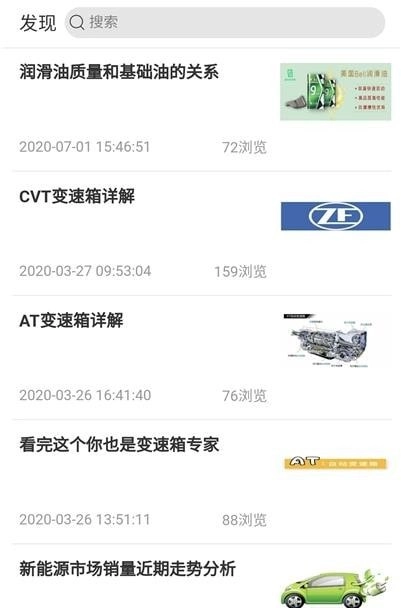Tap the 搜索 search field

coord(225,22)
